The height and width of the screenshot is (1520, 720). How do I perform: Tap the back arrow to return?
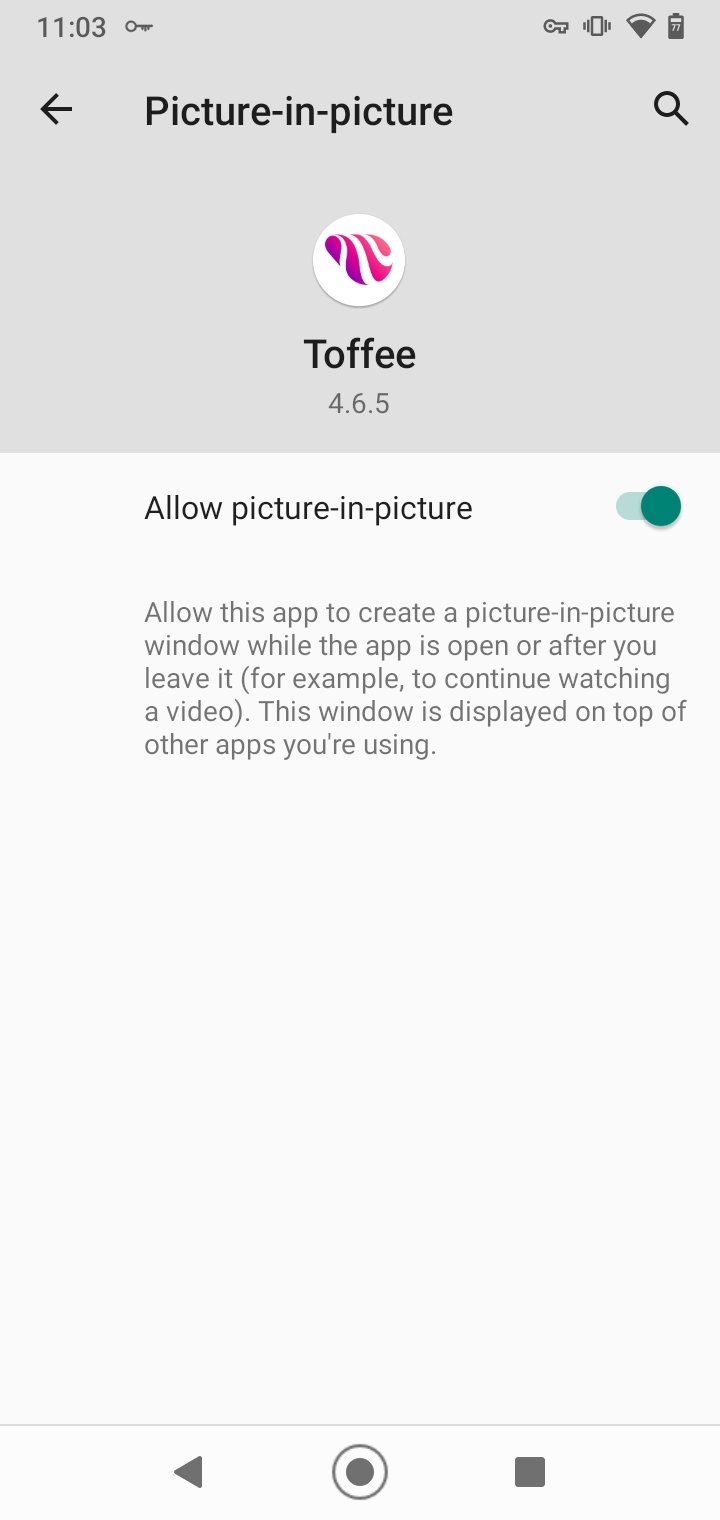56,110
